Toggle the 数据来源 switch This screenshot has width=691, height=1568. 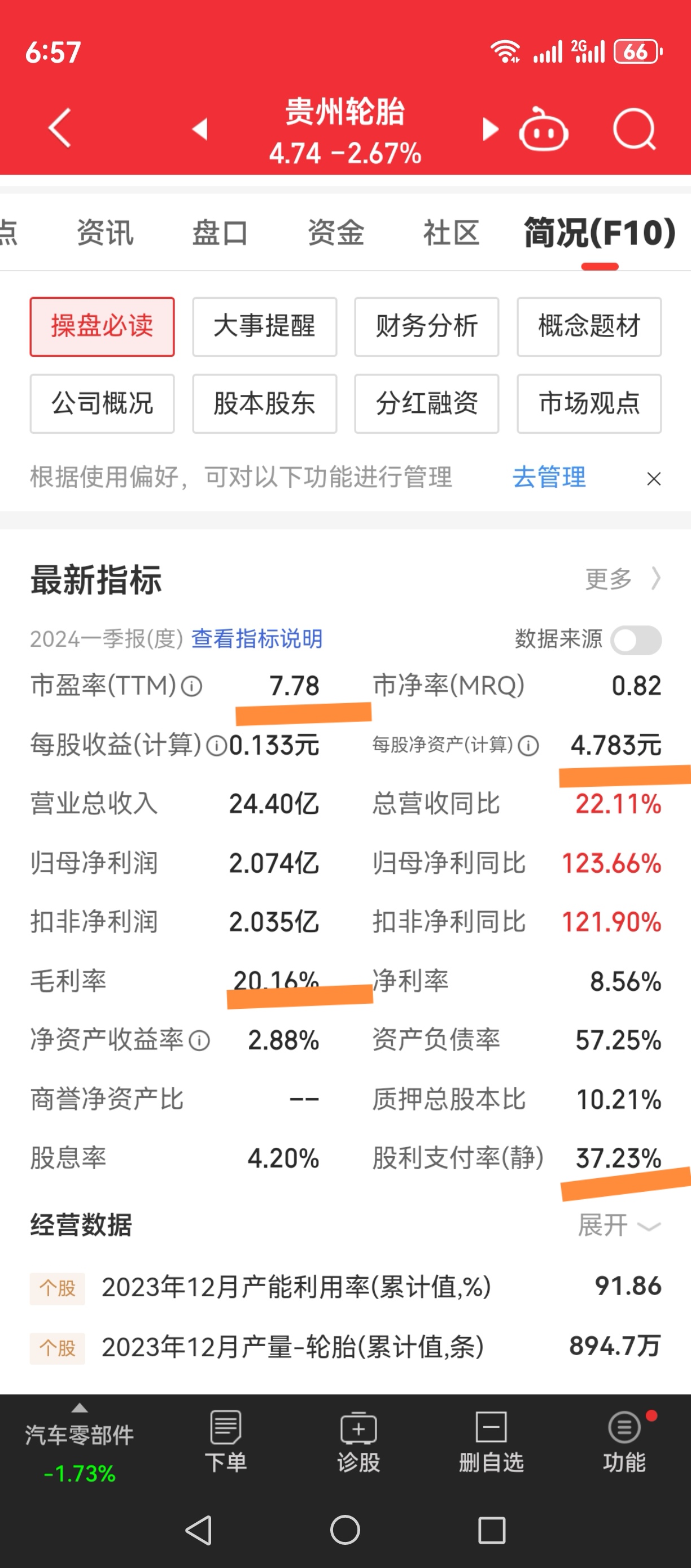pos(636,640)
